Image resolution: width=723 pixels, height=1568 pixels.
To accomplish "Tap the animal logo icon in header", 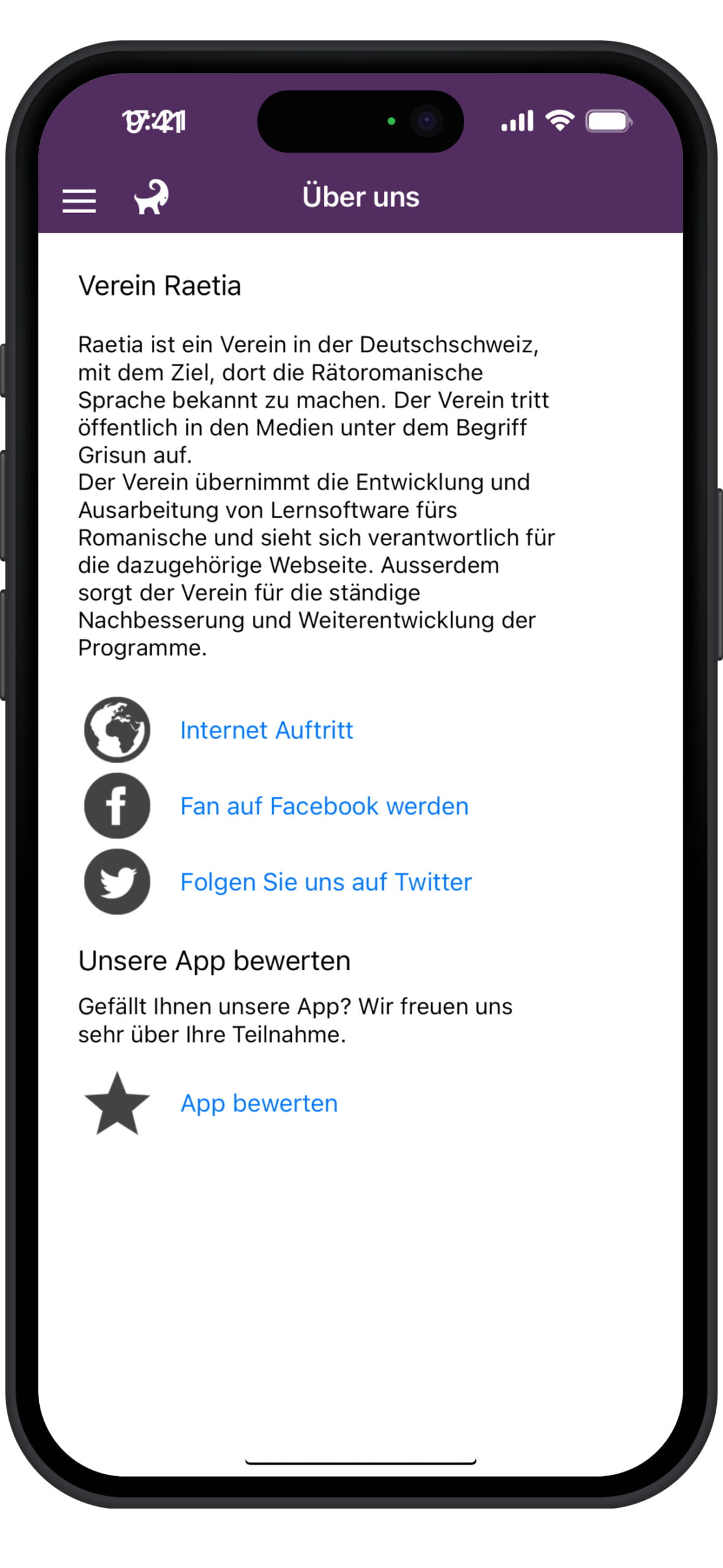I will click(x=151, y=197).
